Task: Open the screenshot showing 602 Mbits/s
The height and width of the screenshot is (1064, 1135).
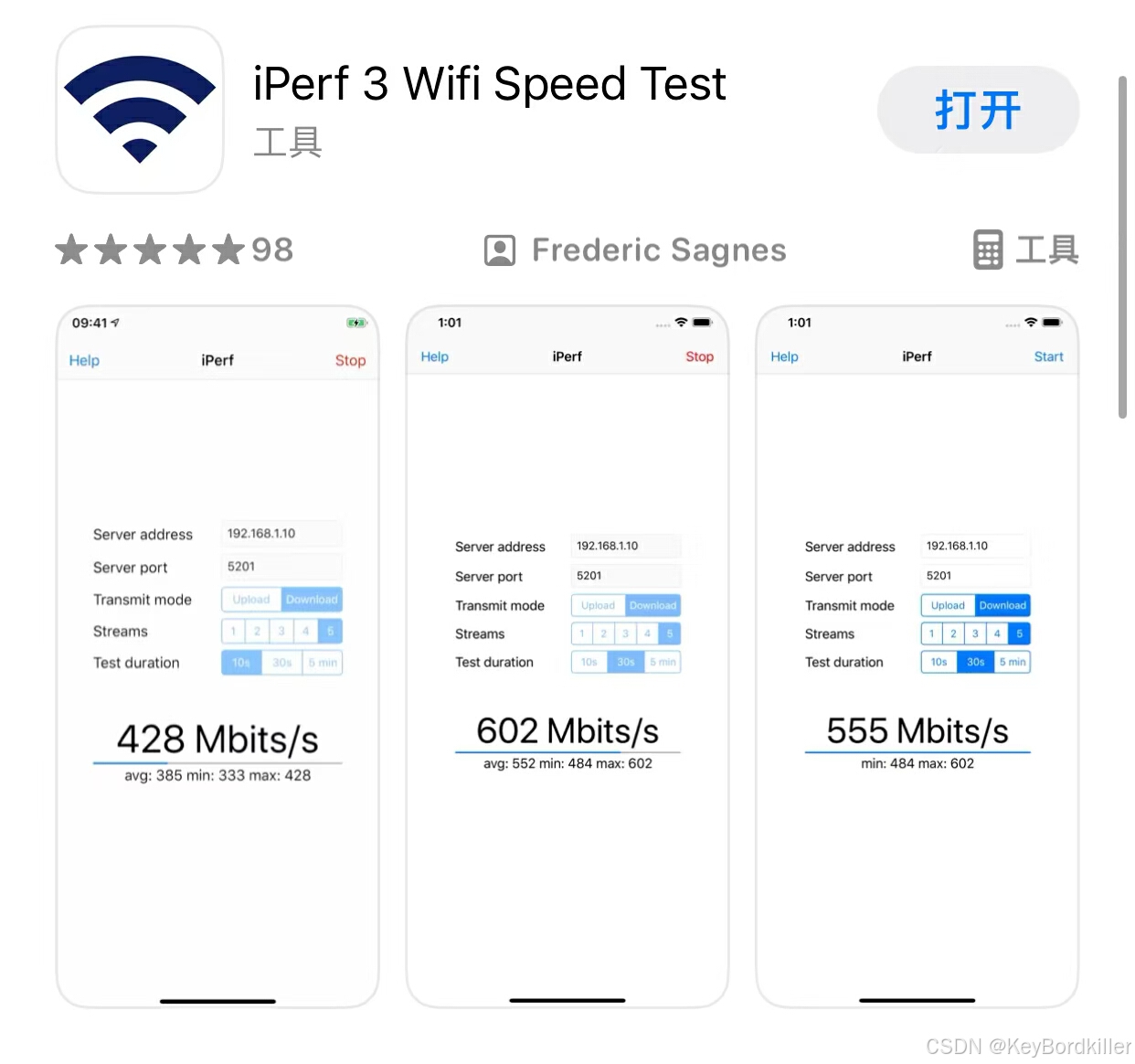Action: pyautogui.click(x=567, y=656)
